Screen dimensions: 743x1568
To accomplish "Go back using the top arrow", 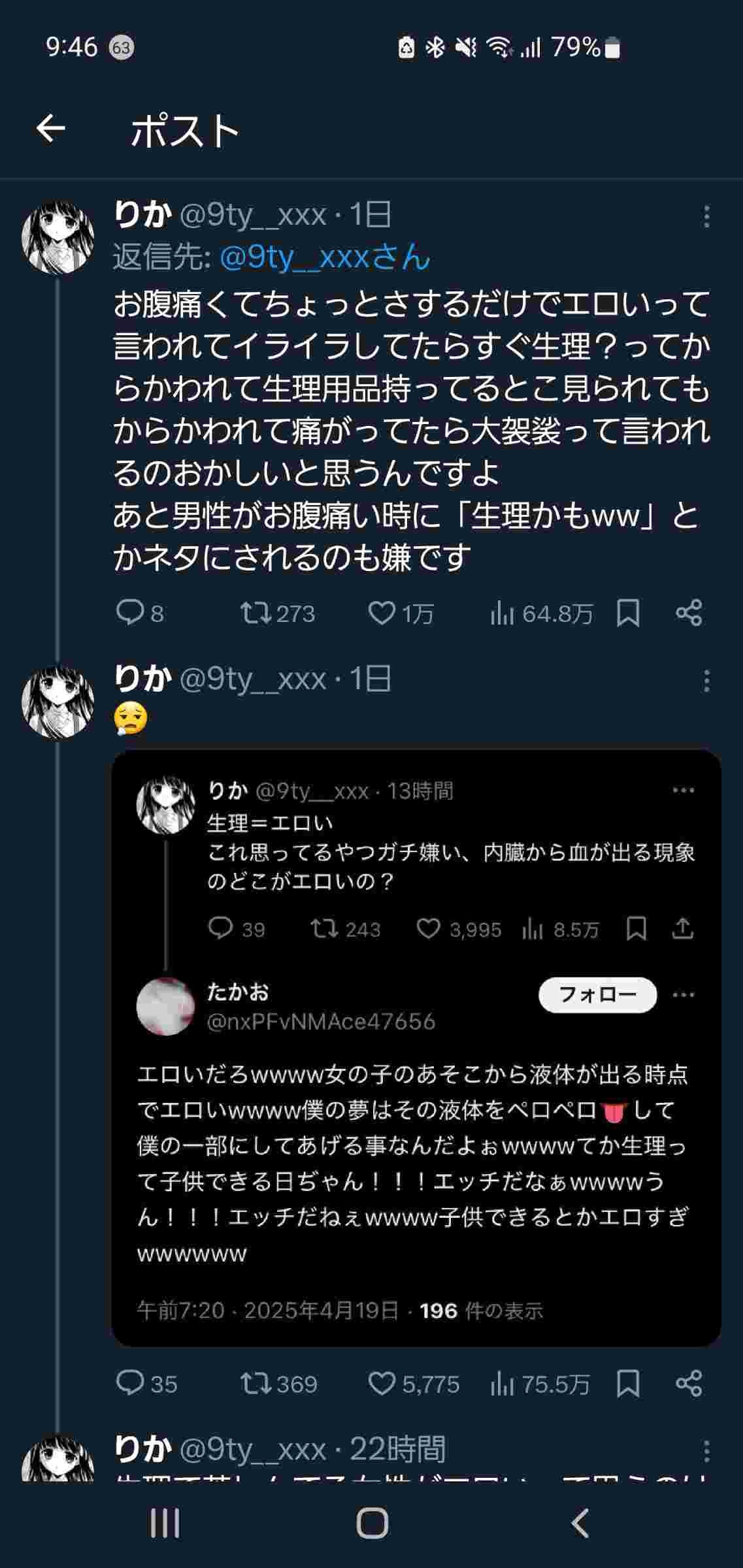I will [x=51, y=128].
